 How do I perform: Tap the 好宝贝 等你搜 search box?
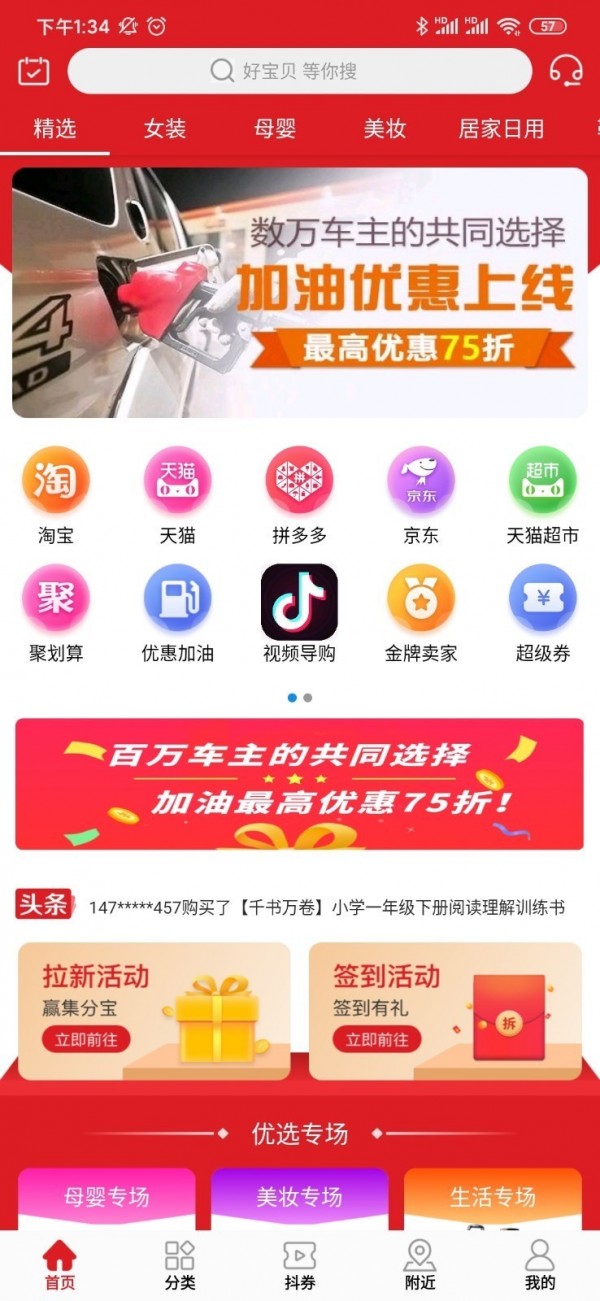coord(300,71)
